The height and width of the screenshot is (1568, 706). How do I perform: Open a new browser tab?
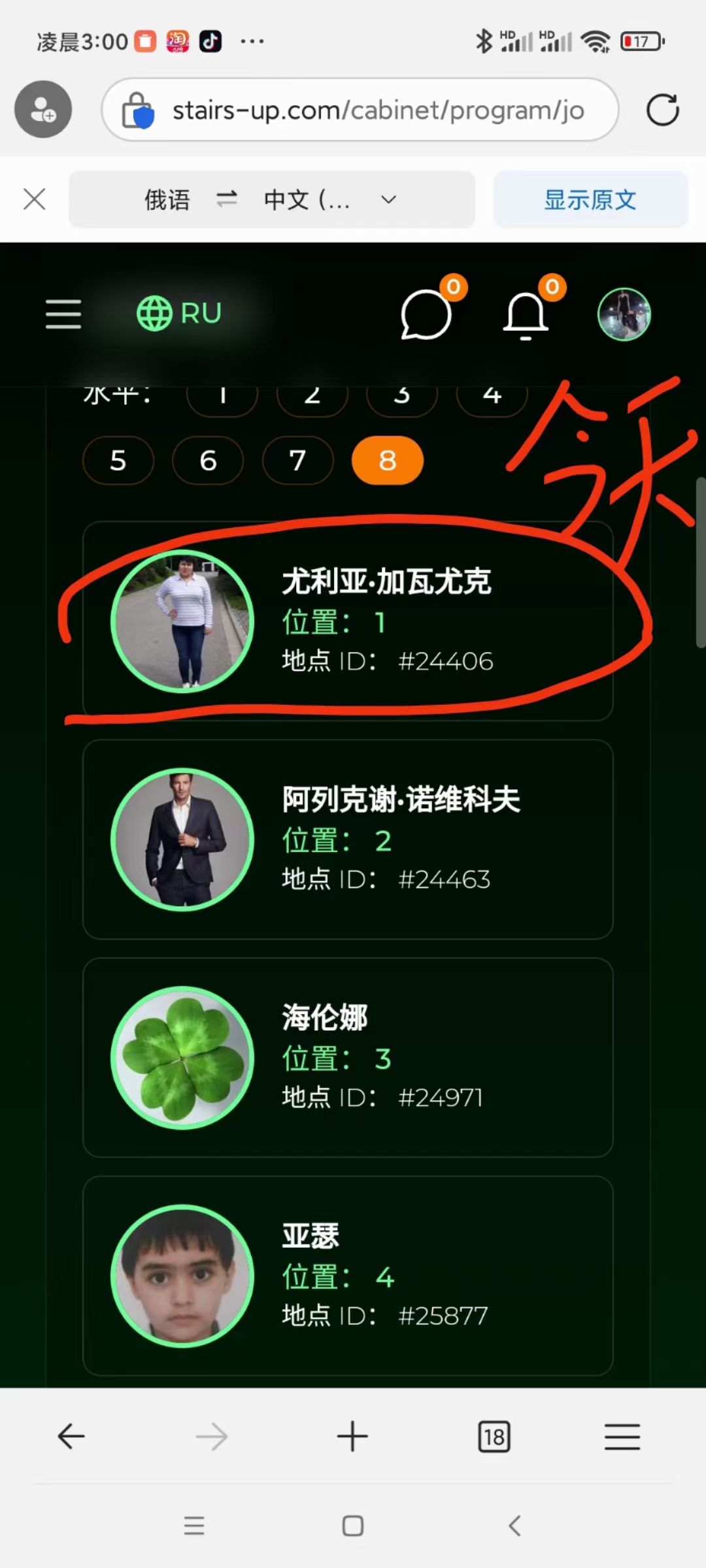pos(352,1437)
